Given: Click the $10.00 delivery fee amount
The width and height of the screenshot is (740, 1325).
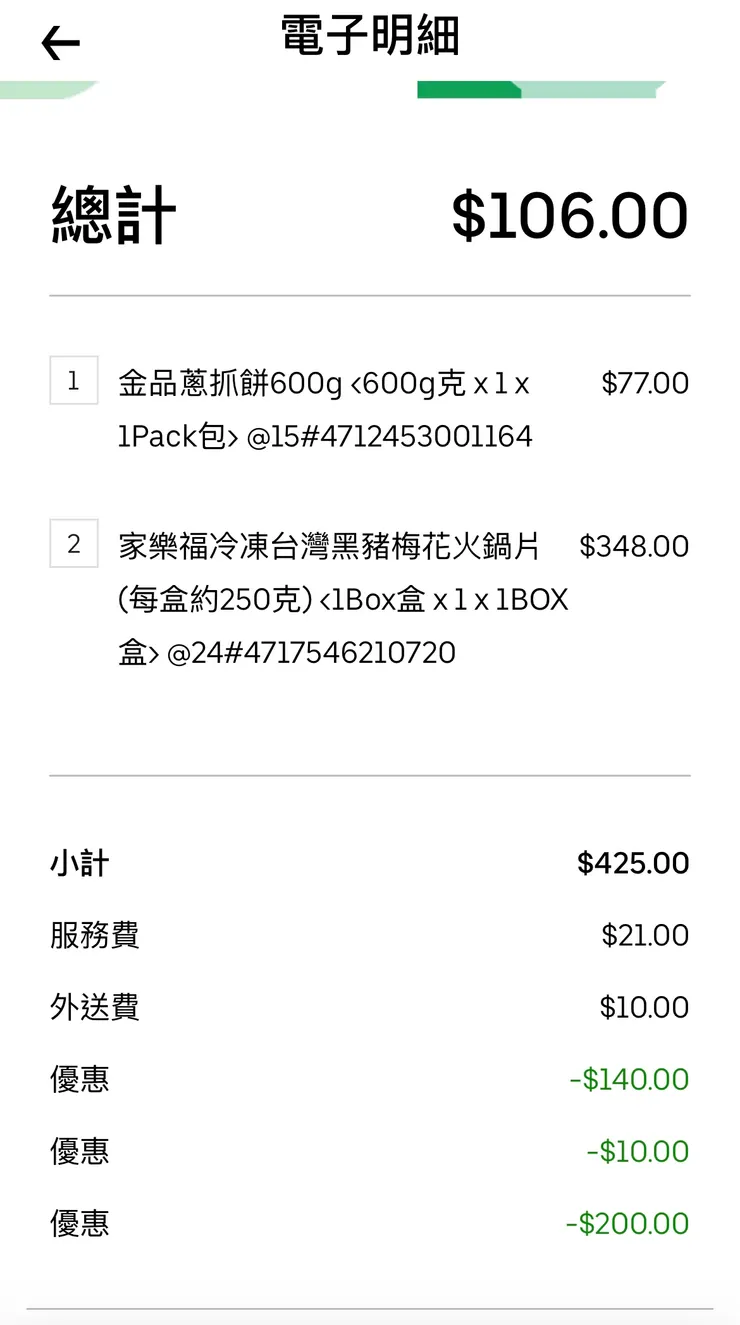Looking at the screenshot, I should (x=645, y=1007).
